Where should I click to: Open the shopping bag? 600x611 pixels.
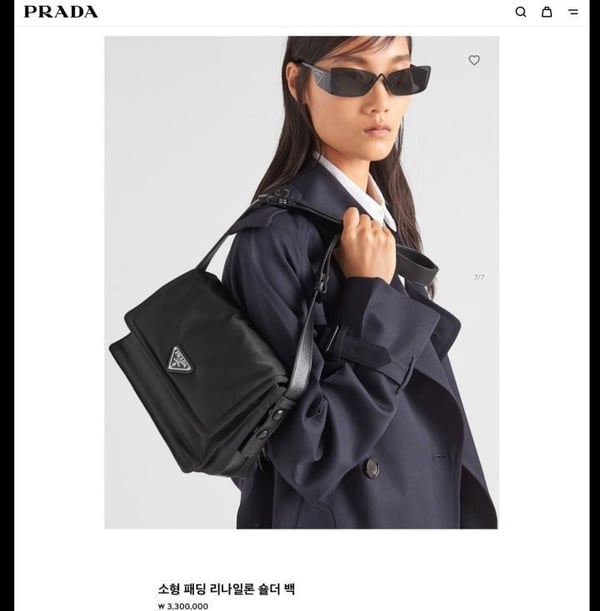point(546,12)
